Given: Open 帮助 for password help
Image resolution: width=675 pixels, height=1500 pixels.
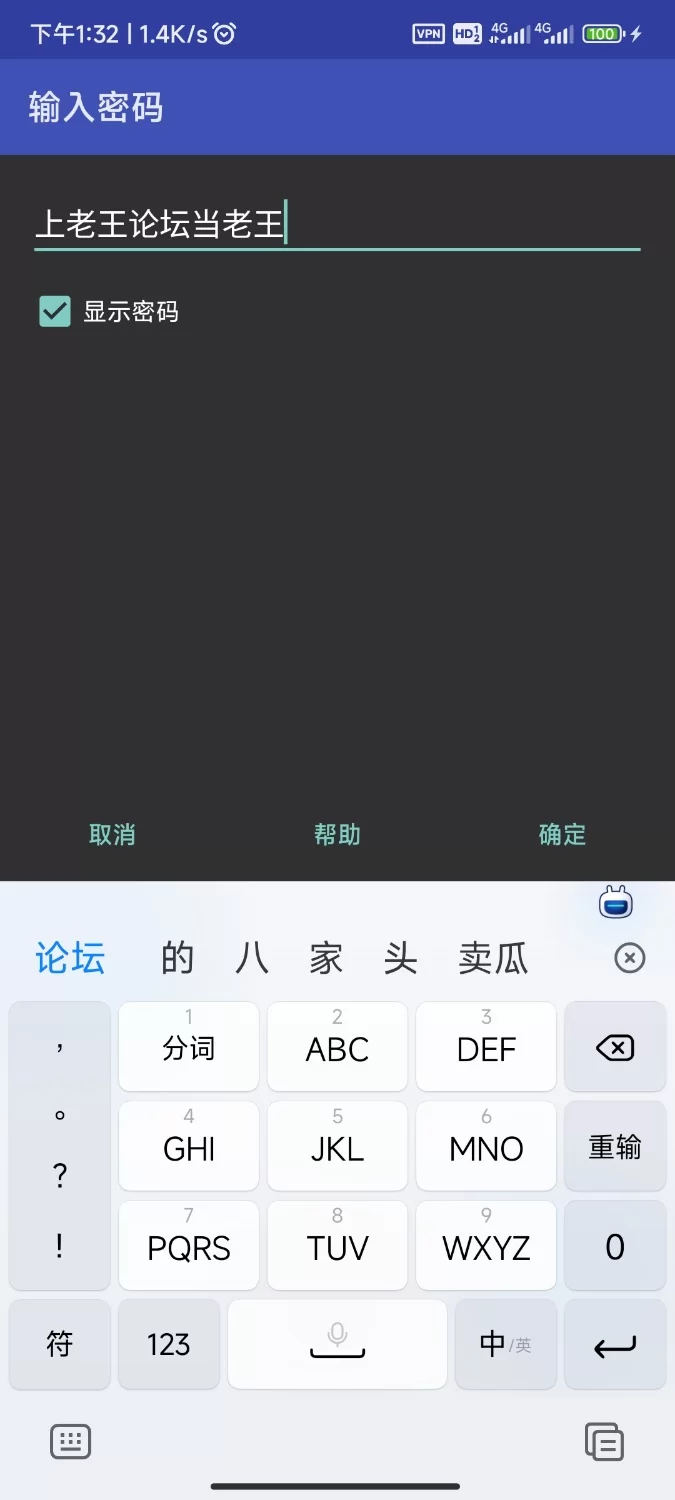Looking at the screenshot, I should 337,835.
